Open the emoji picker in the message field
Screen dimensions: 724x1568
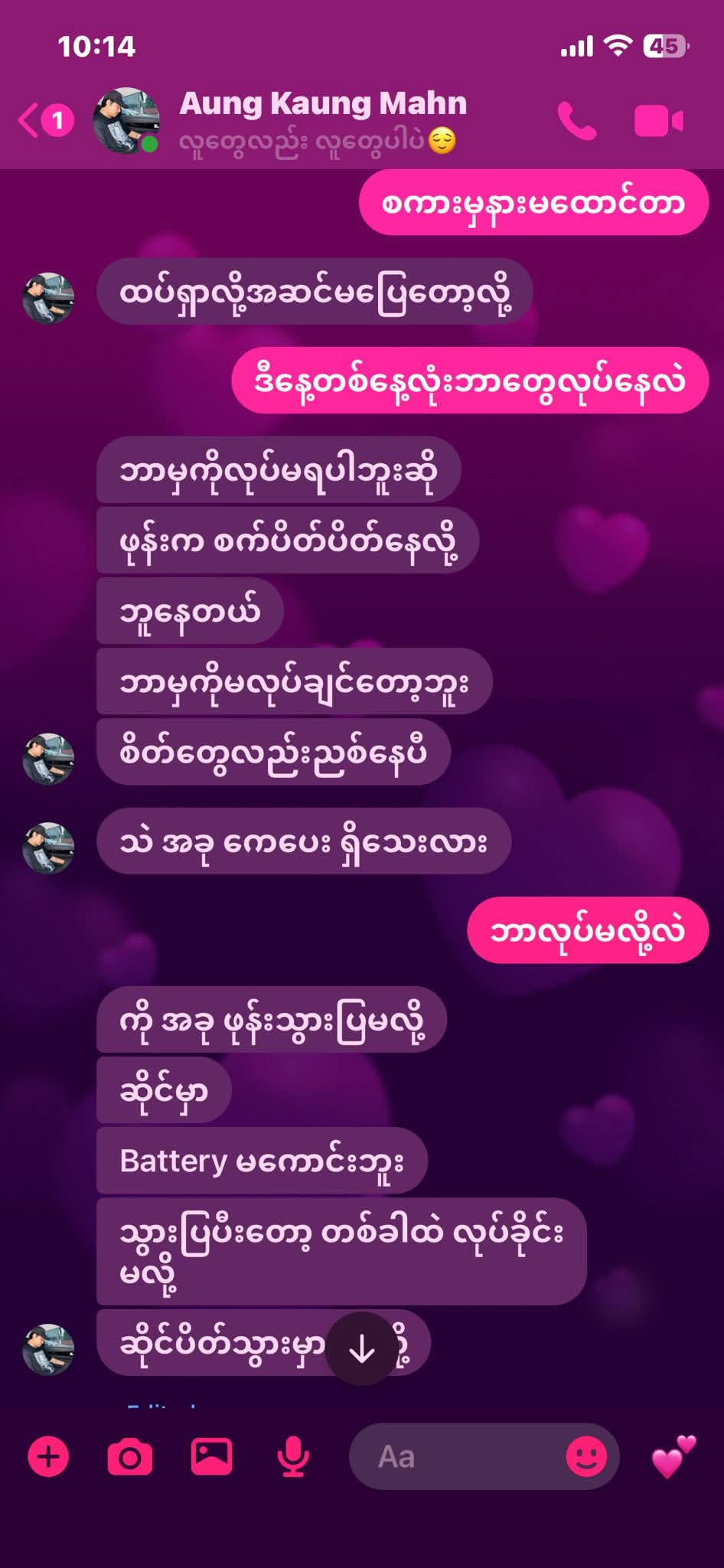tap(586, 1456)
